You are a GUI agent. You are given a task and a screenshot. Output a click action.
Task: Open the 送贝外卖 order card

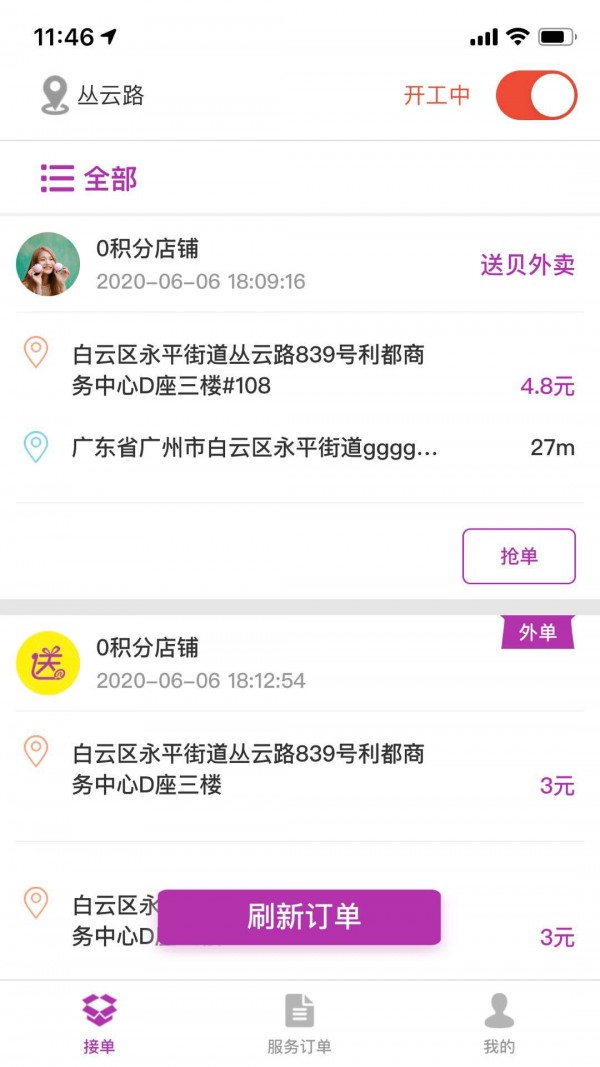coord(300,400)
